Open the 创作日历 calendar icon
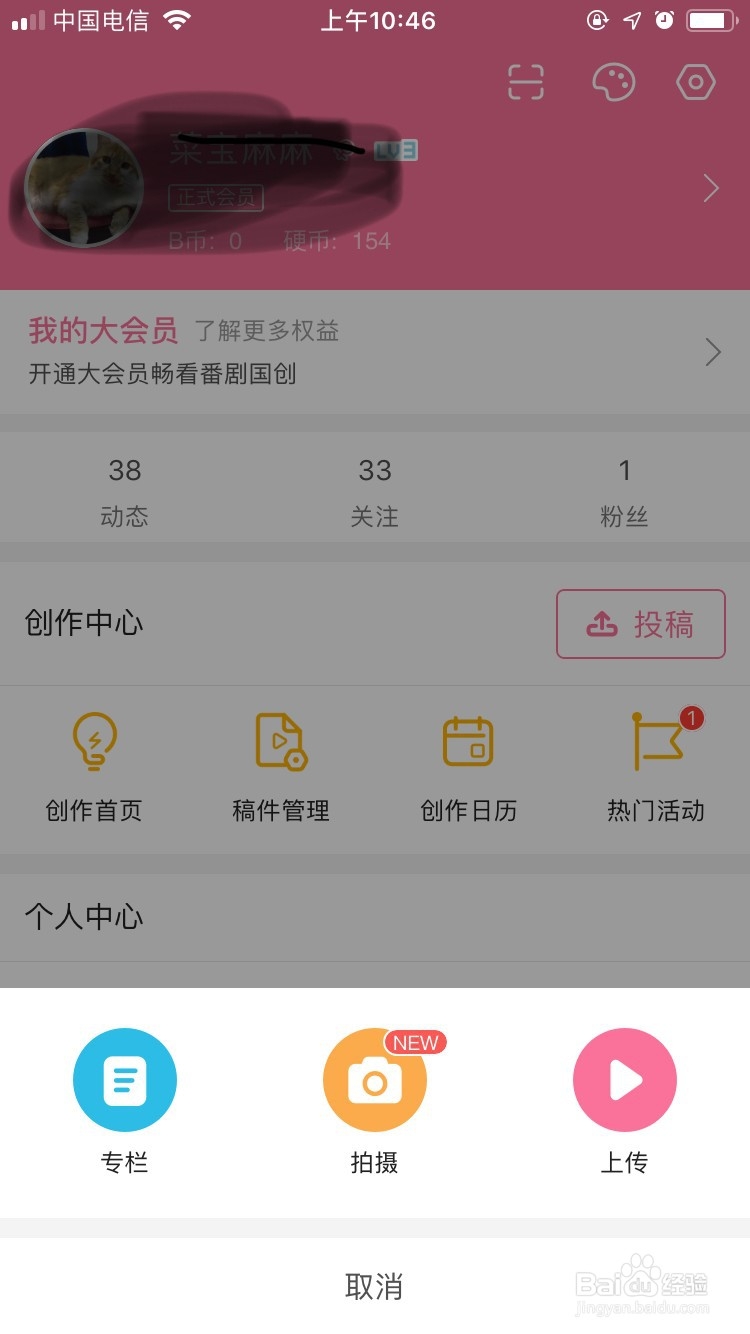Viewport: 750px width, 1334px height. coord(467,742)
